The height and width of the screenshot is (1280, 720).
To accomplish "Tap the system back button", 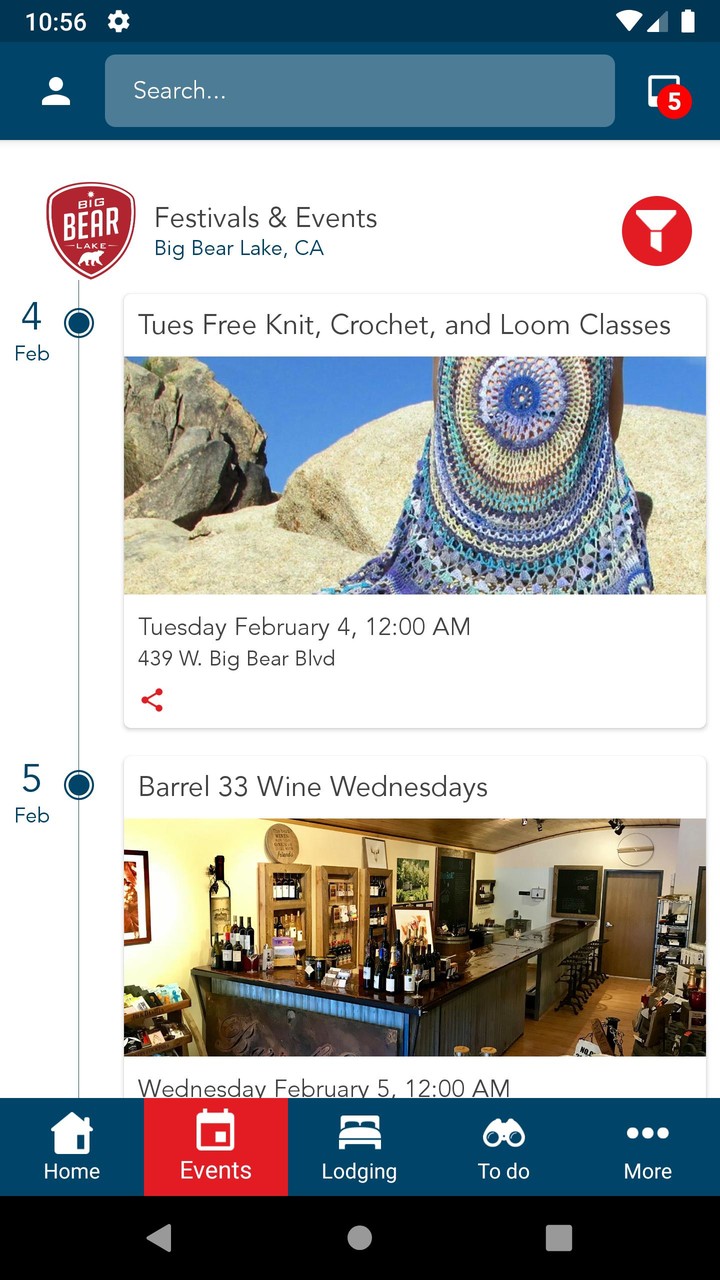I will (x=159, y=1238).
